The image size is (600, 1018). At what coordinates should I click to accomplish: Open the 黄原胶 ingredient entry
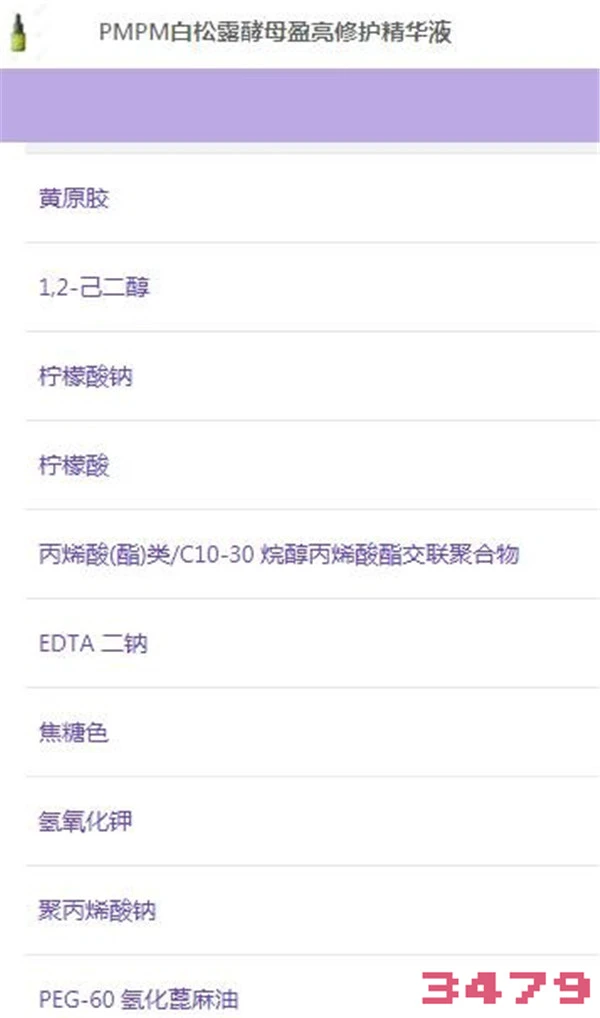point(74,199)
